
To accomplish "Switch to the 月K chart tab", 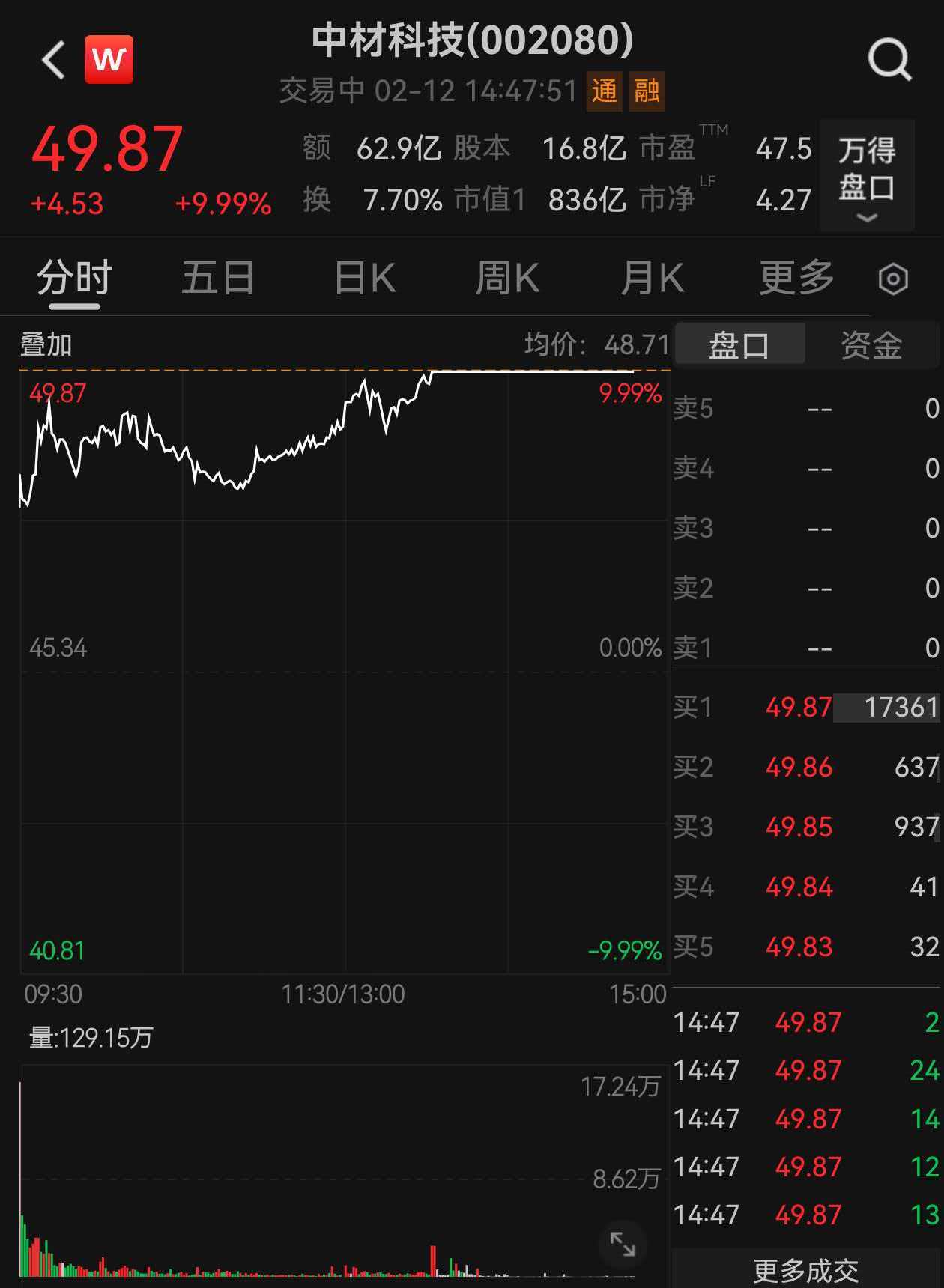I will pos(652,278).
